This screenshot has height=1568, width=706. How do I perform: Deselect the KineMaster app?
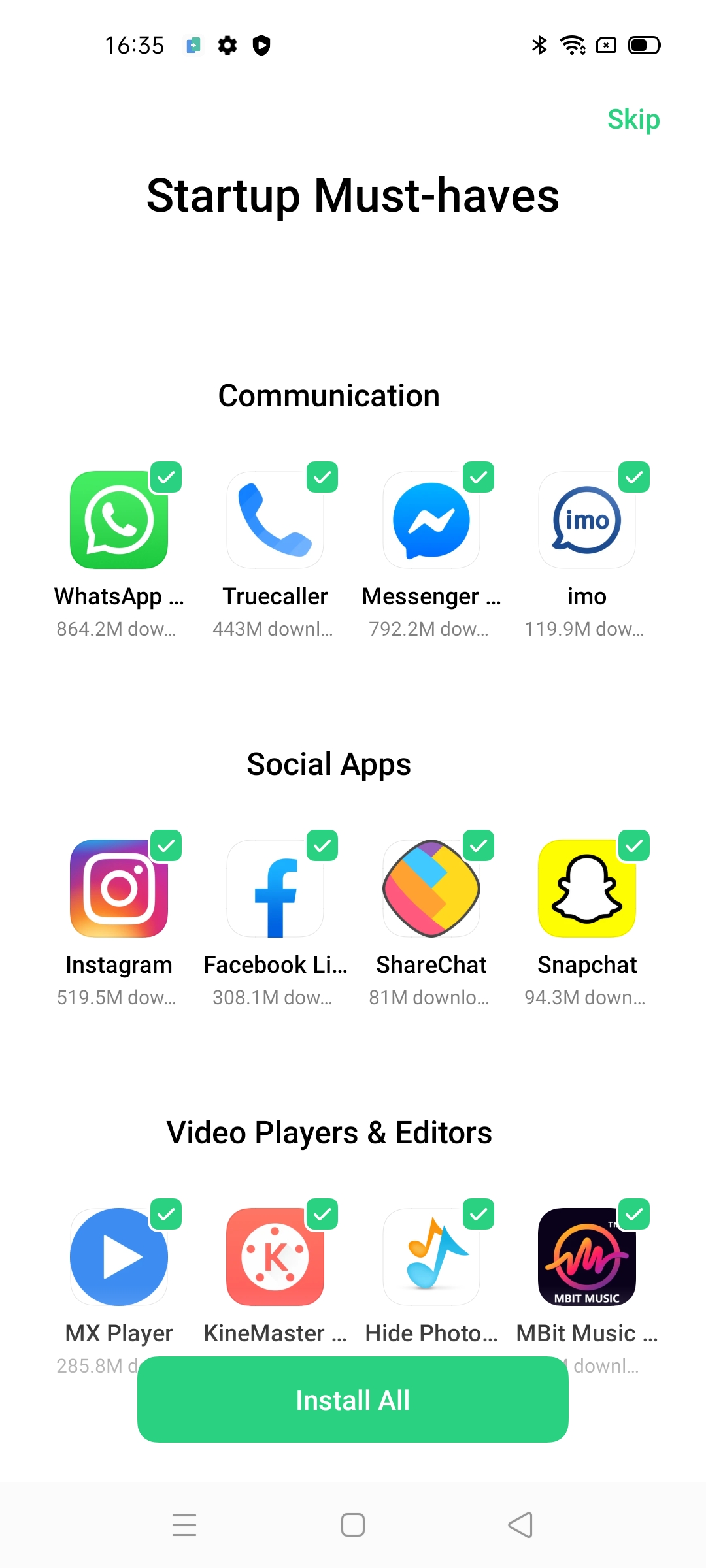(x=322, y=1215)
